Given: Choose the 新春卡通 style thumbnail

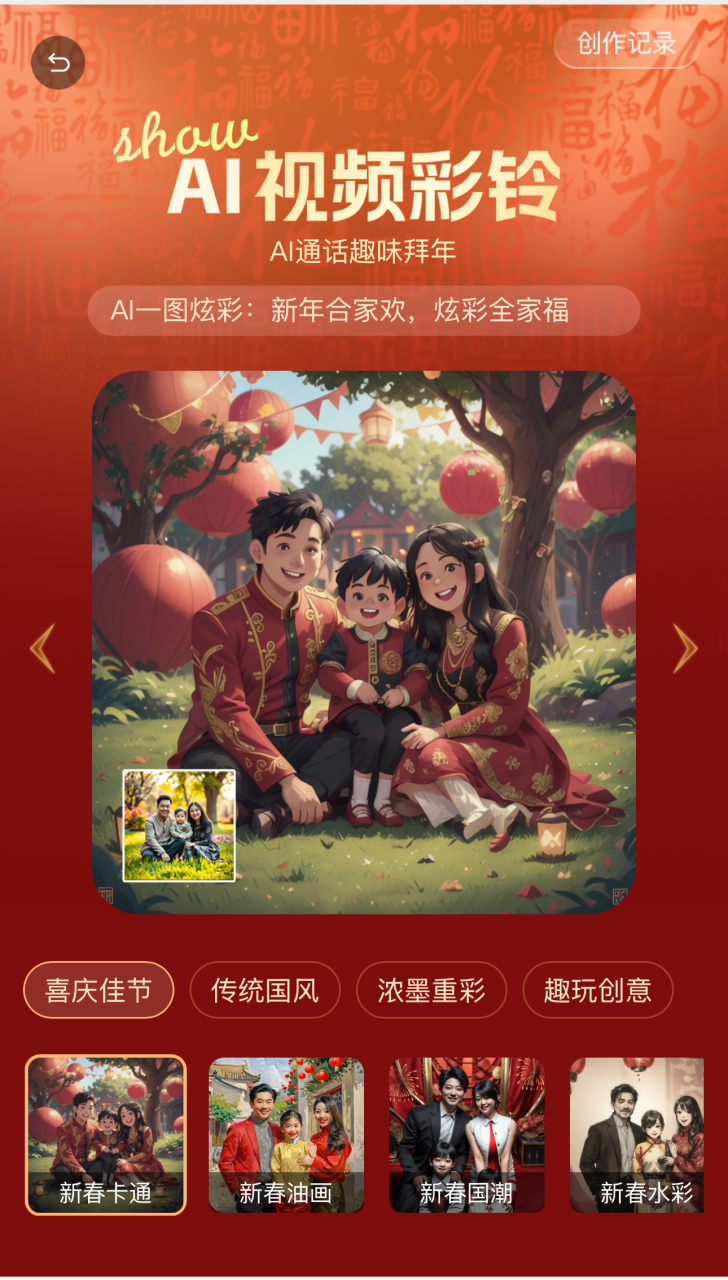Looking at the screenshot, I should tap(105, 1135).
